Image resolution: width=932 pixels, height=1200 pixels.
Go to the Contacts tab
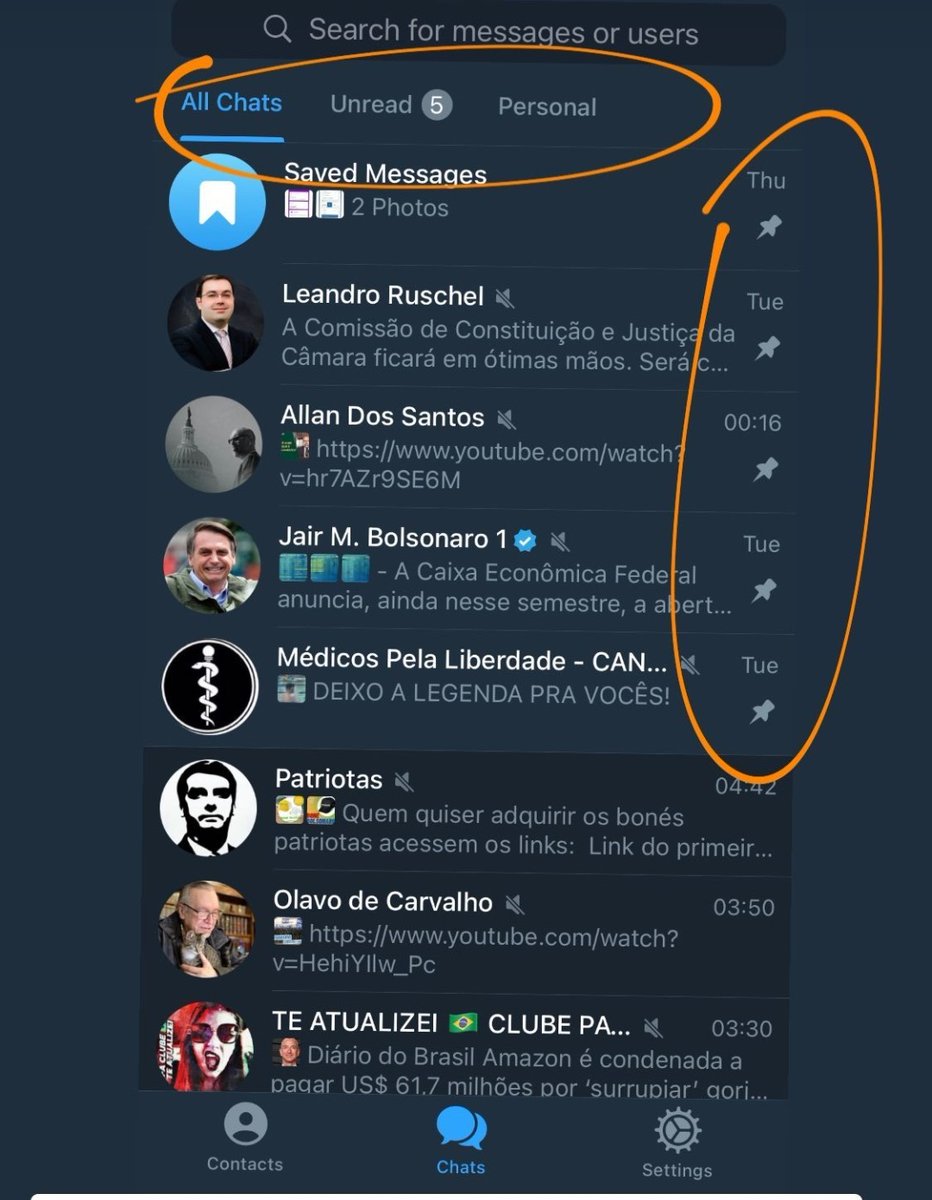[x=245, y=1138]
